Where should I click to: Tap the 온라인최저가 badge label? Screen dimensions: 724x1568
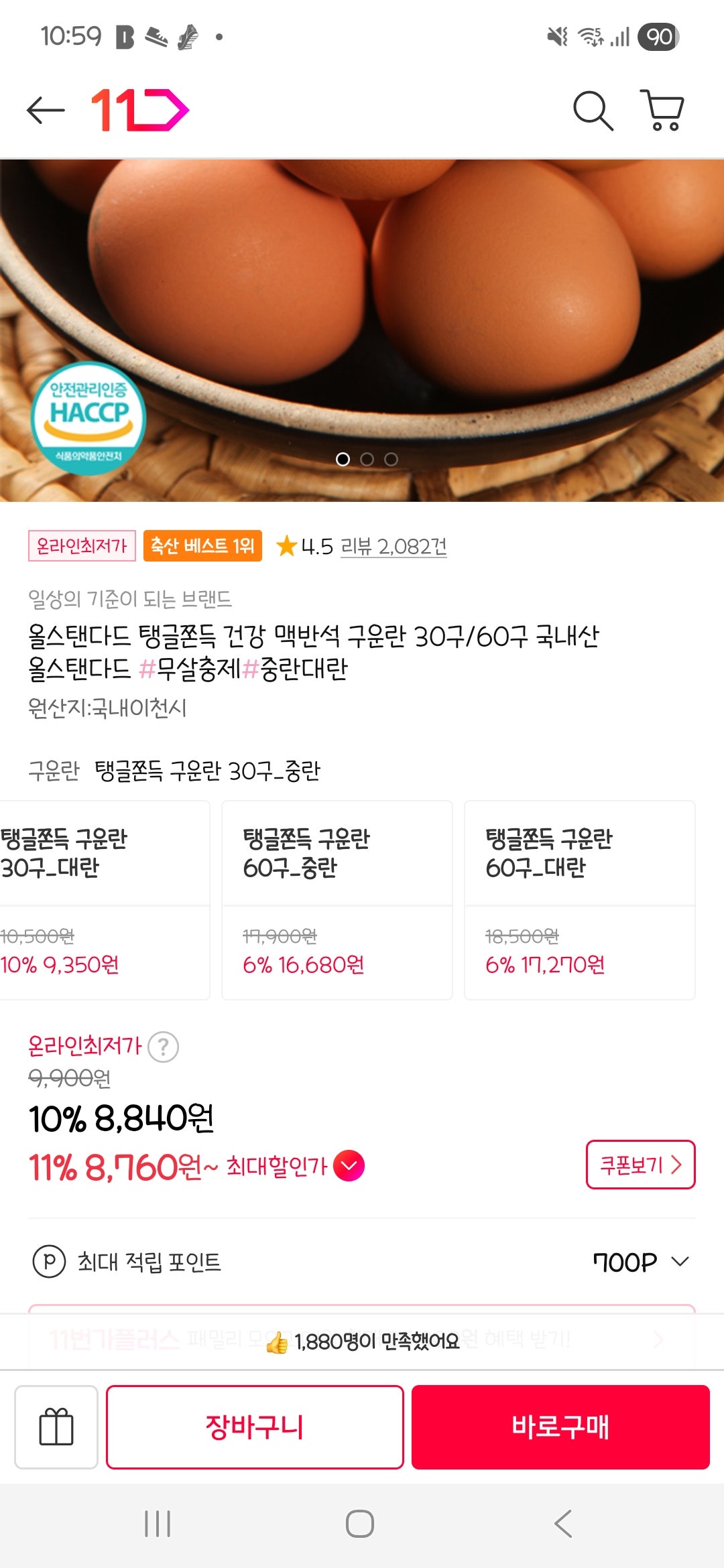tap(82, 547)
